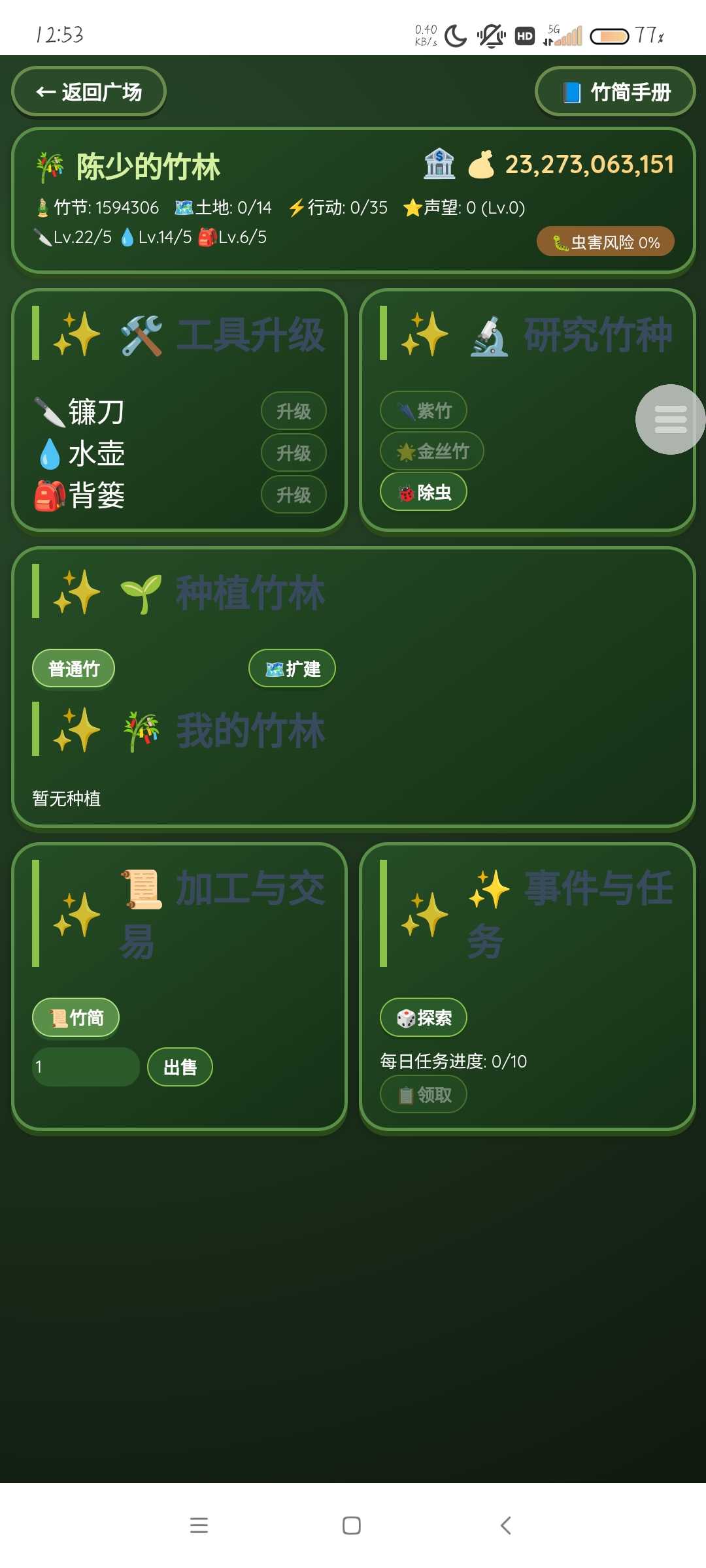Open the floating gray menu button
The image size is (706, 1568).
(670, 419)
